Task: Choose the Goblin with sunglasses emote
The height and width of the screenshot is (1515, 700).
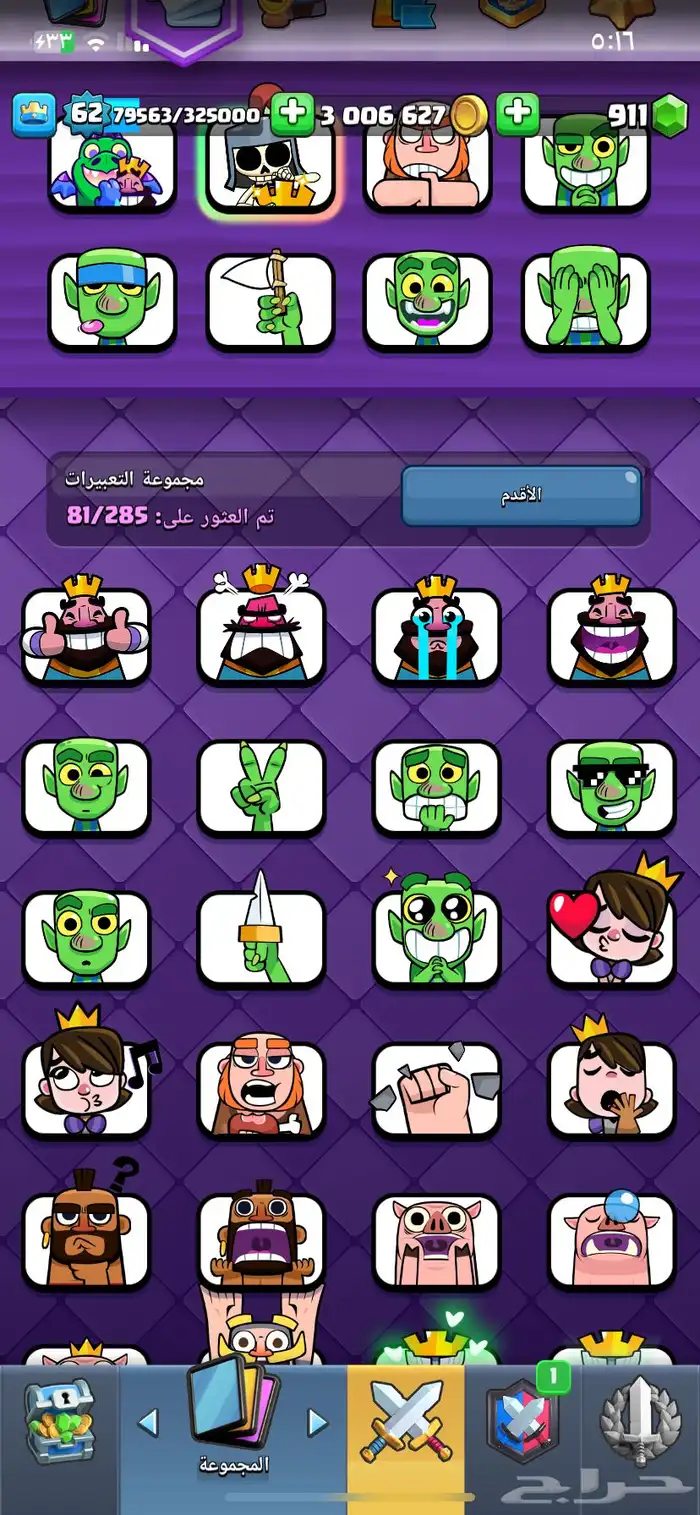Action: pyautogui.click(x=611, y=787)
